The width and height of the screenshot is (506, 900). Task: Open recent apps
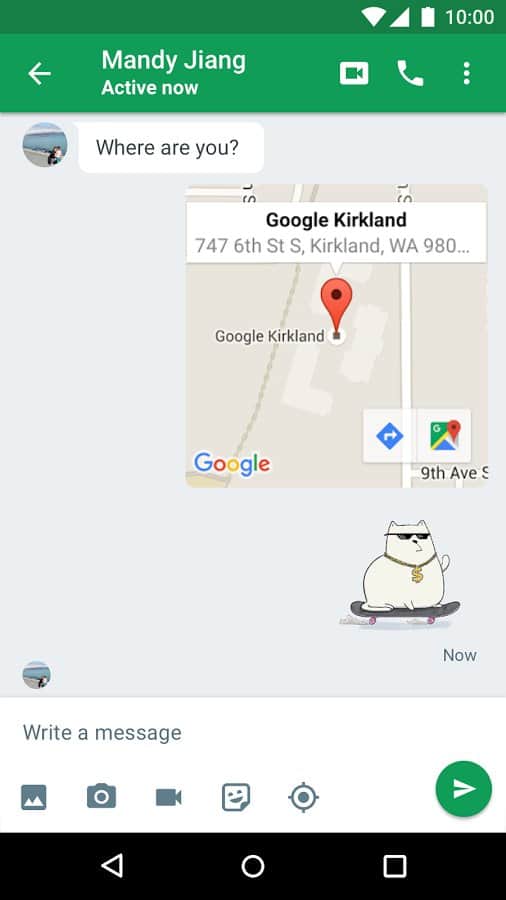coord(395,866)
